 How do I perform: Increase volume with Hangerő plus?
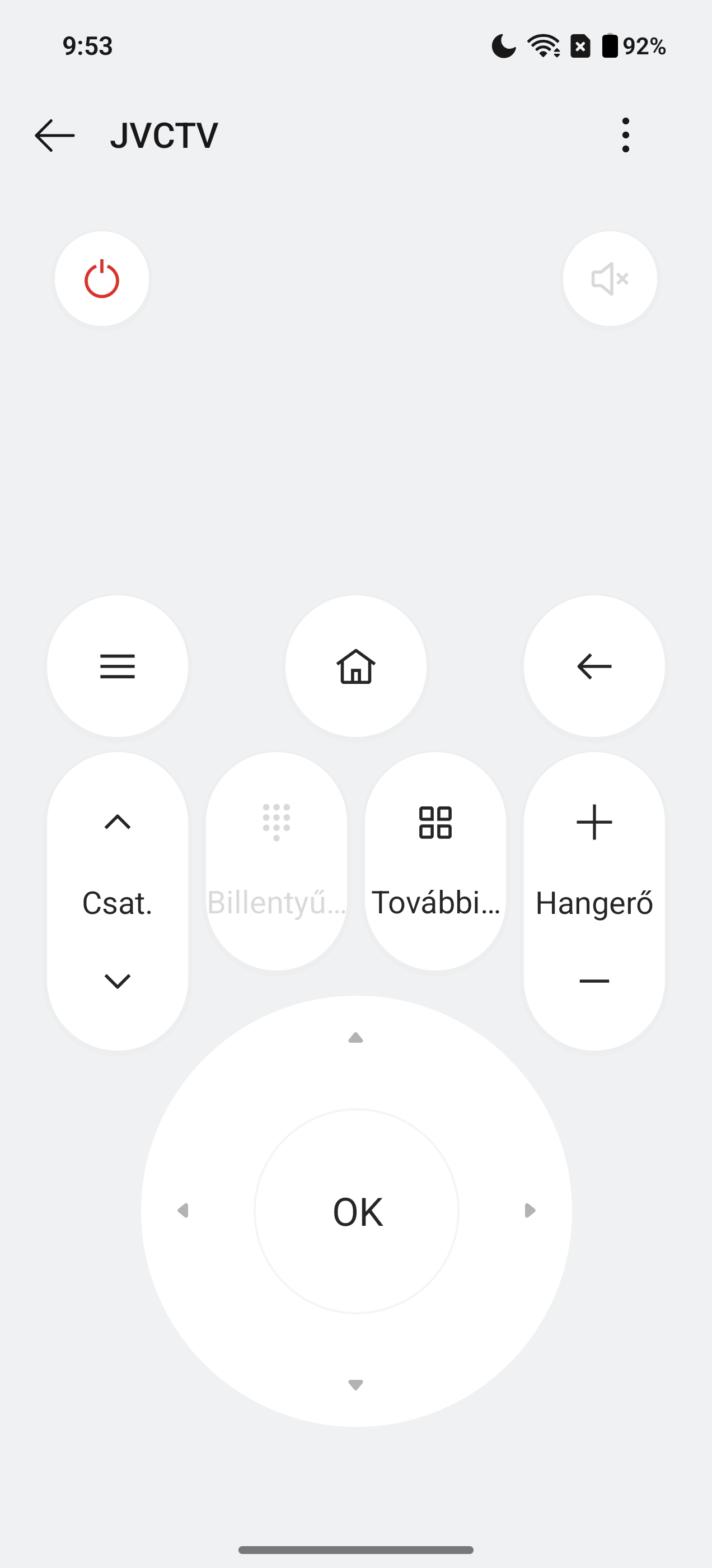pyautogui.click(x=594, y=822)
